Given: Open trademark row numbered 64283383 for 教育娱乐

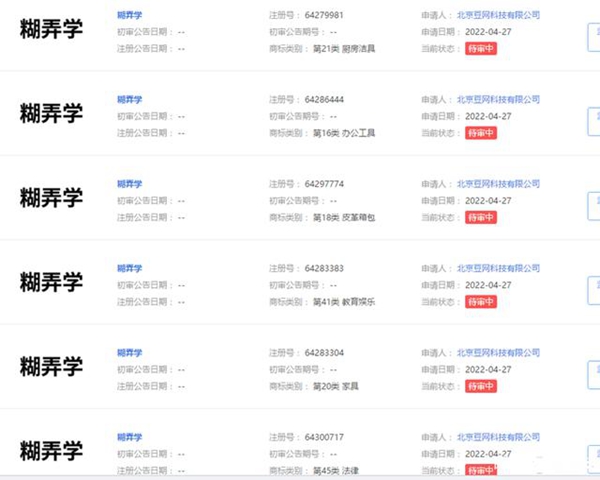Looking at the screenshot, I should (x=51, y=282).
